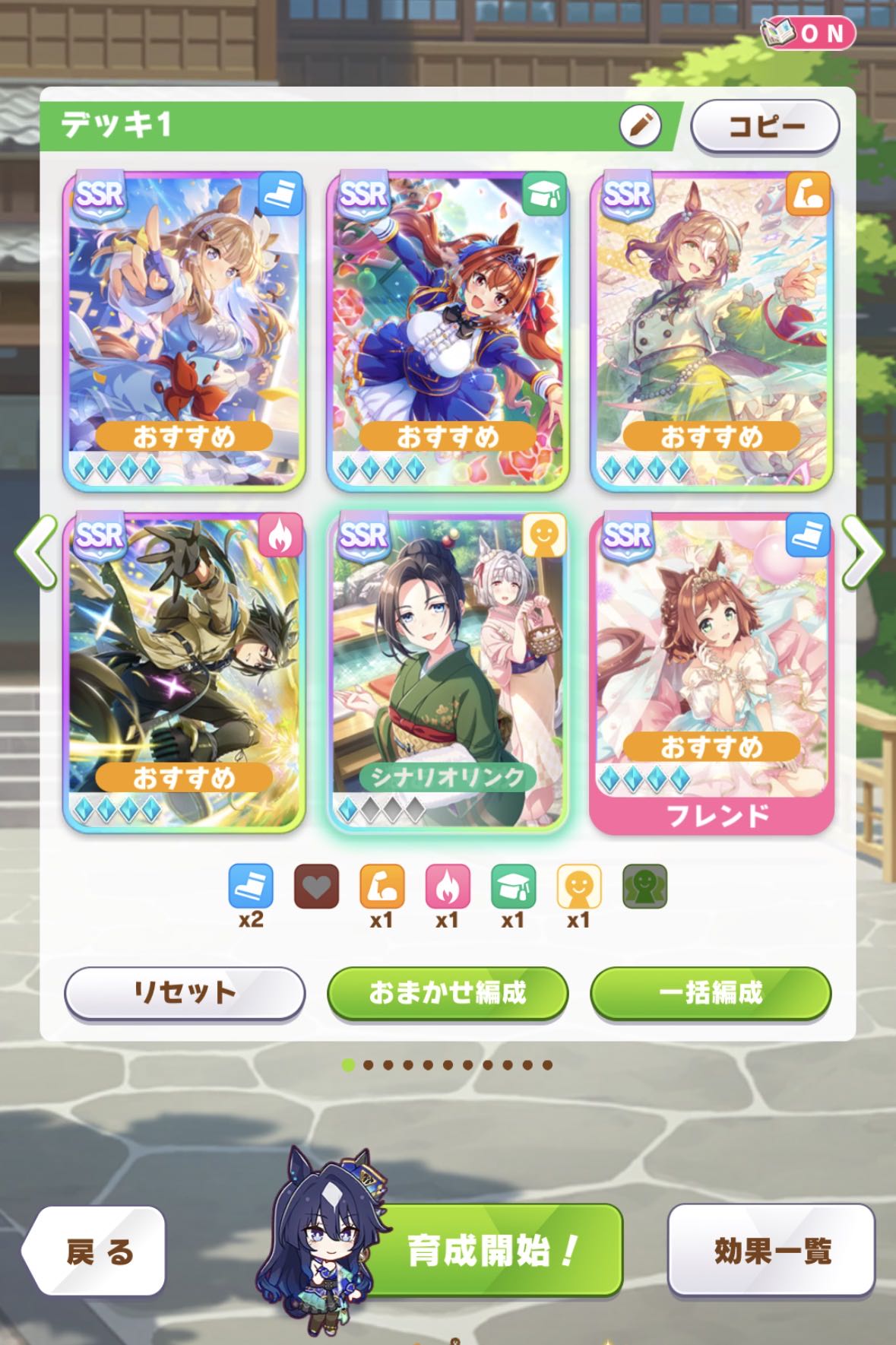
Task: Start training with 育成開始！
Action: [x=494, y=1251]
